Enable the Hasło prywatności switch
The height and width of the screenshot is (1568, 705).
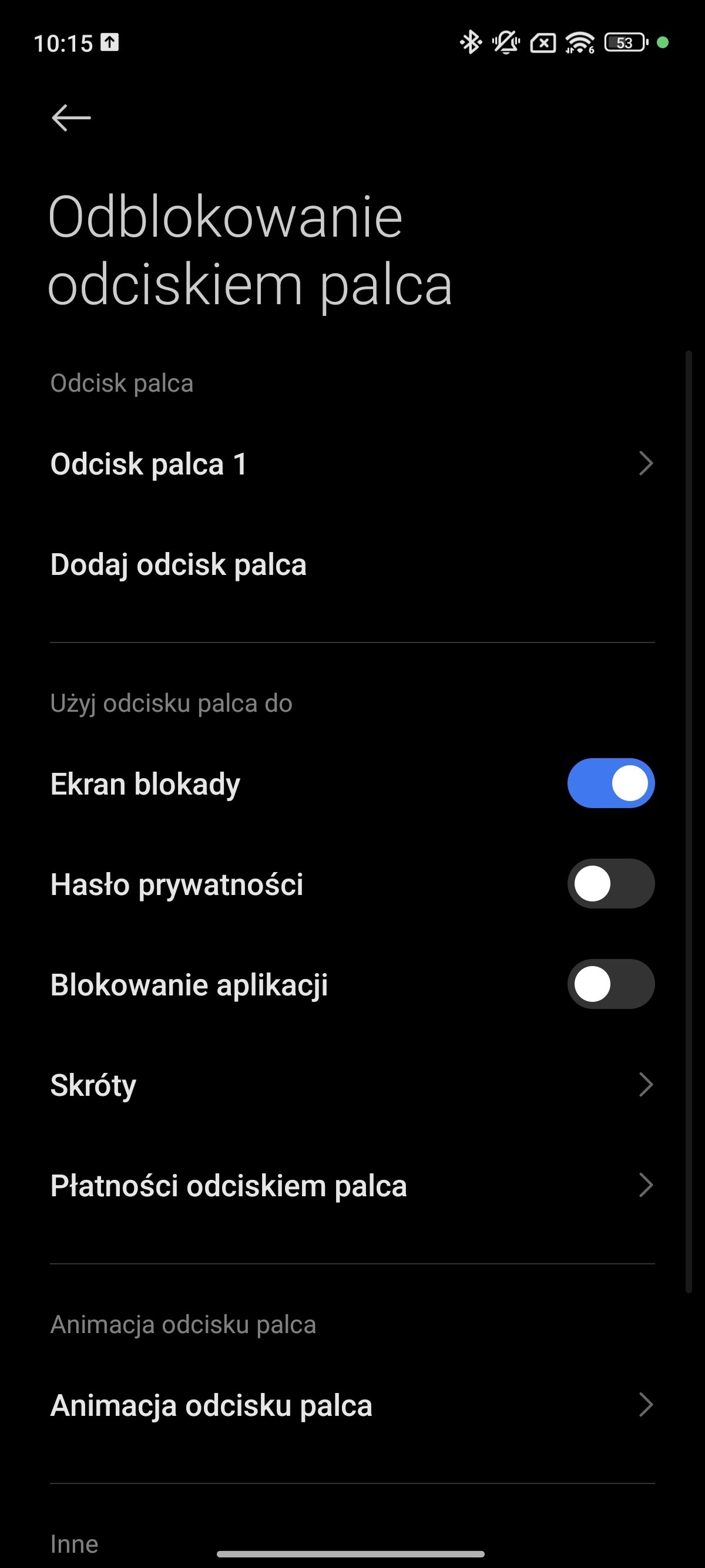[x=610, y=884]
